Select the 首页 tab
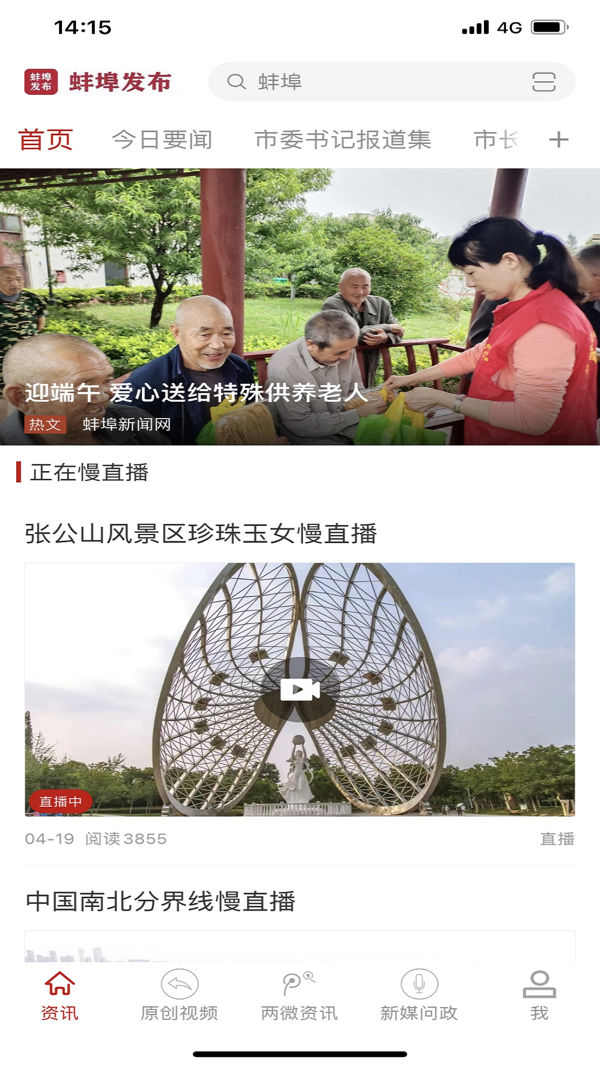 46,140
